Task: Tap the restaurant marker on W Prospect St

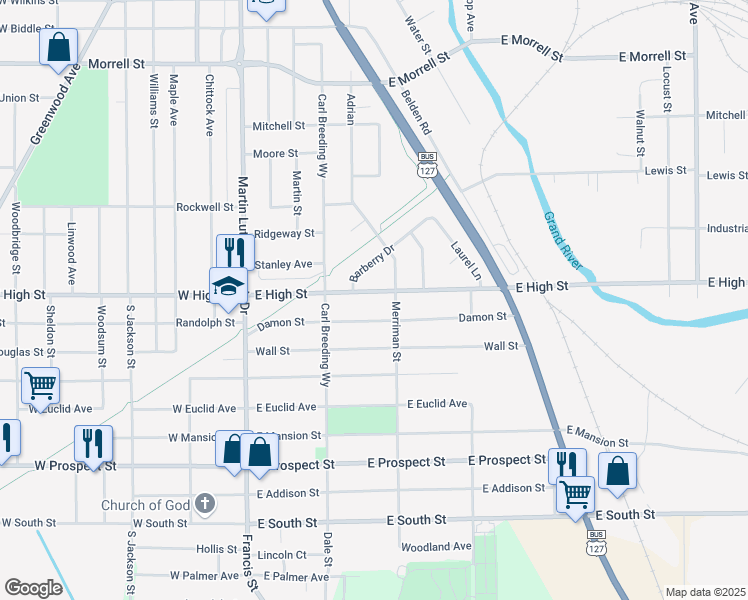Action: 93,443
